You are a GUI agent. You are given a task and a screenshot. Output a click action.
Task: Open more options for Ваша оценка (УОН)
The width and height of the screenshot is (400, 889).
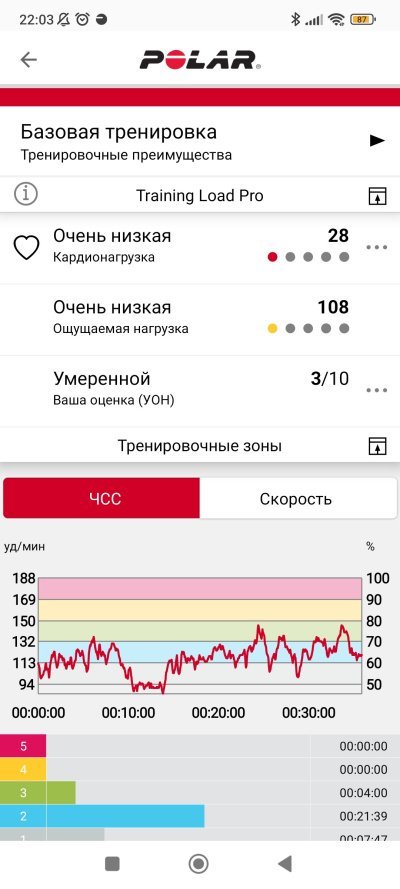(377, 390)
